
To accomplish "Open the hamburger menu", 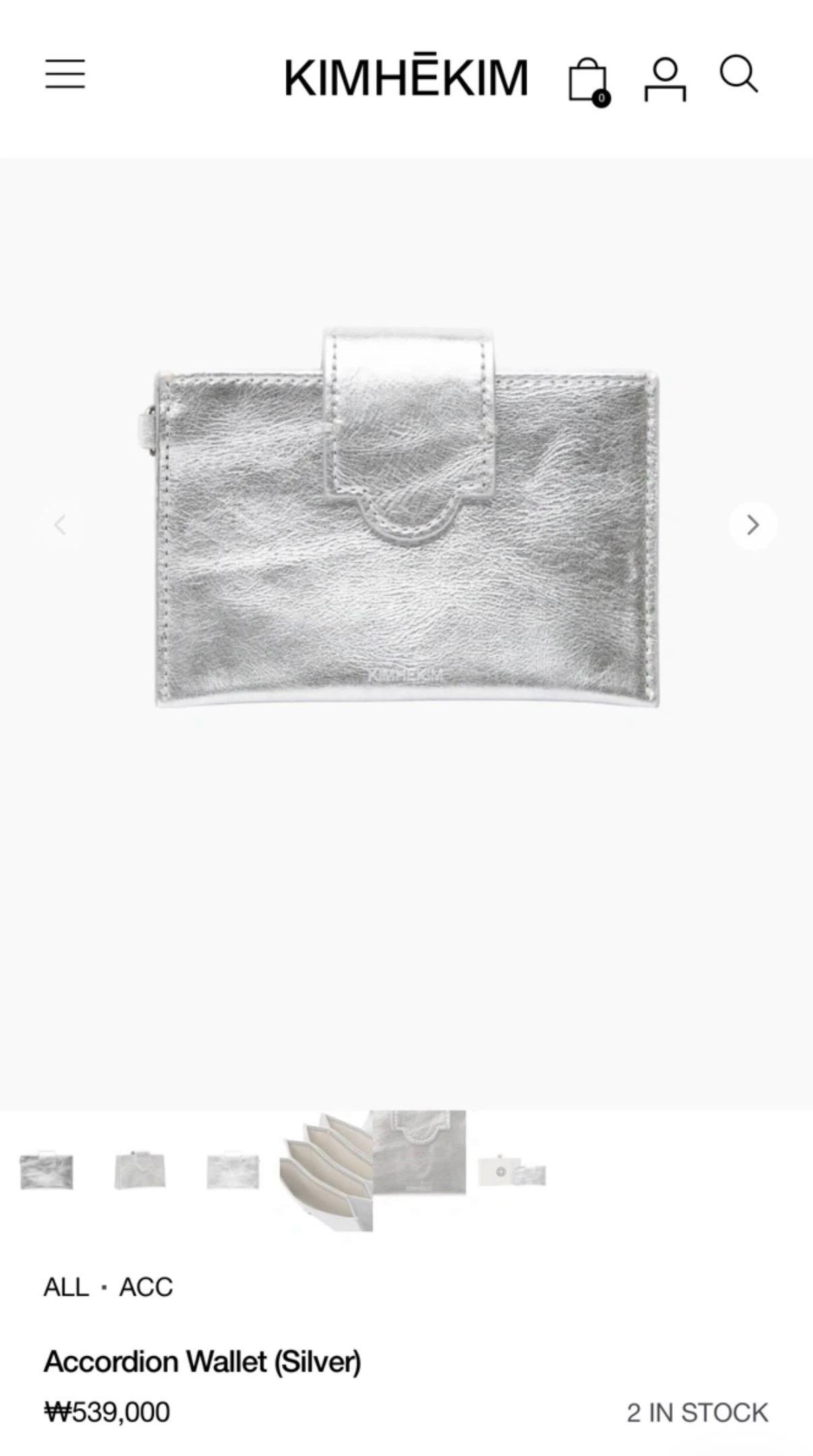I will (65, 74).
